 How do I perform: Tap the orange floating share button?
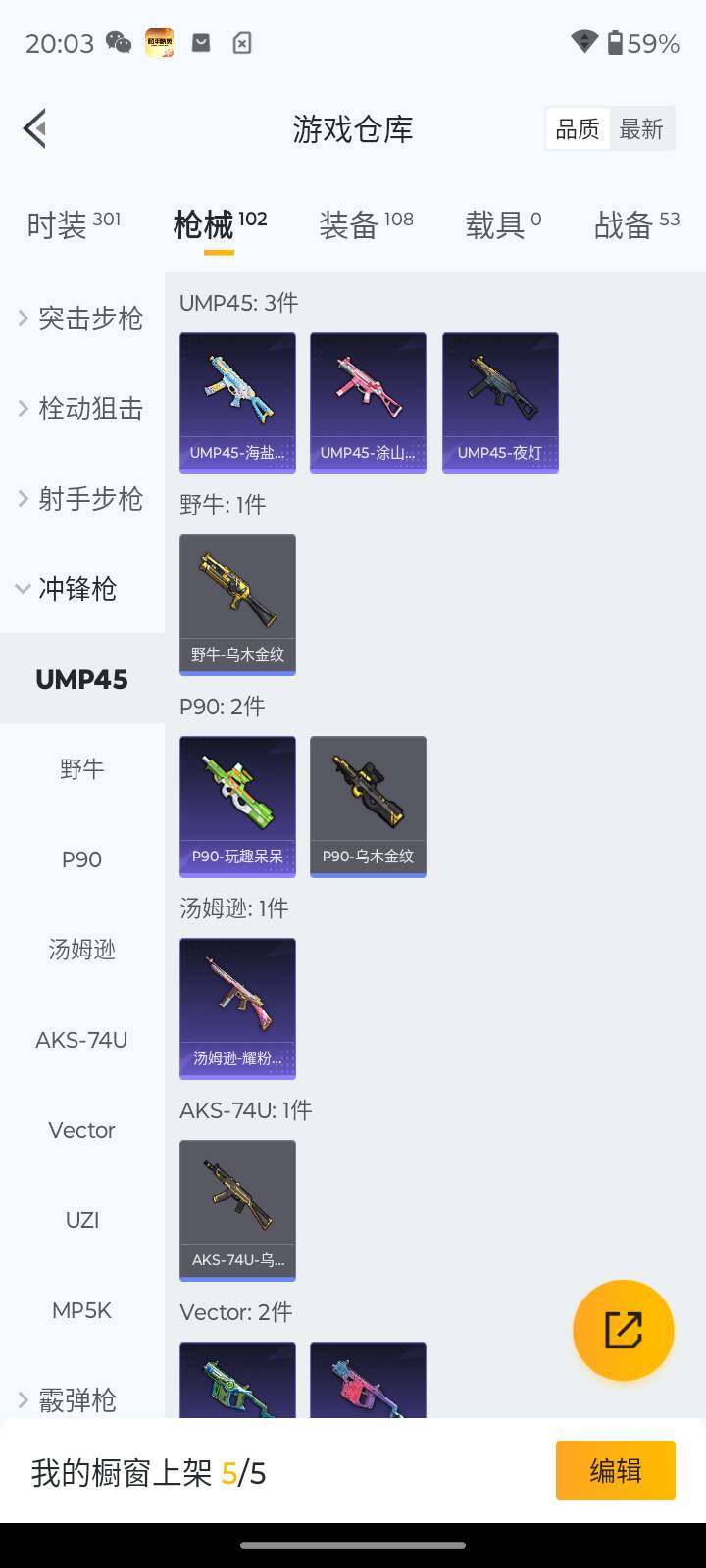[x=623, y=1330]
